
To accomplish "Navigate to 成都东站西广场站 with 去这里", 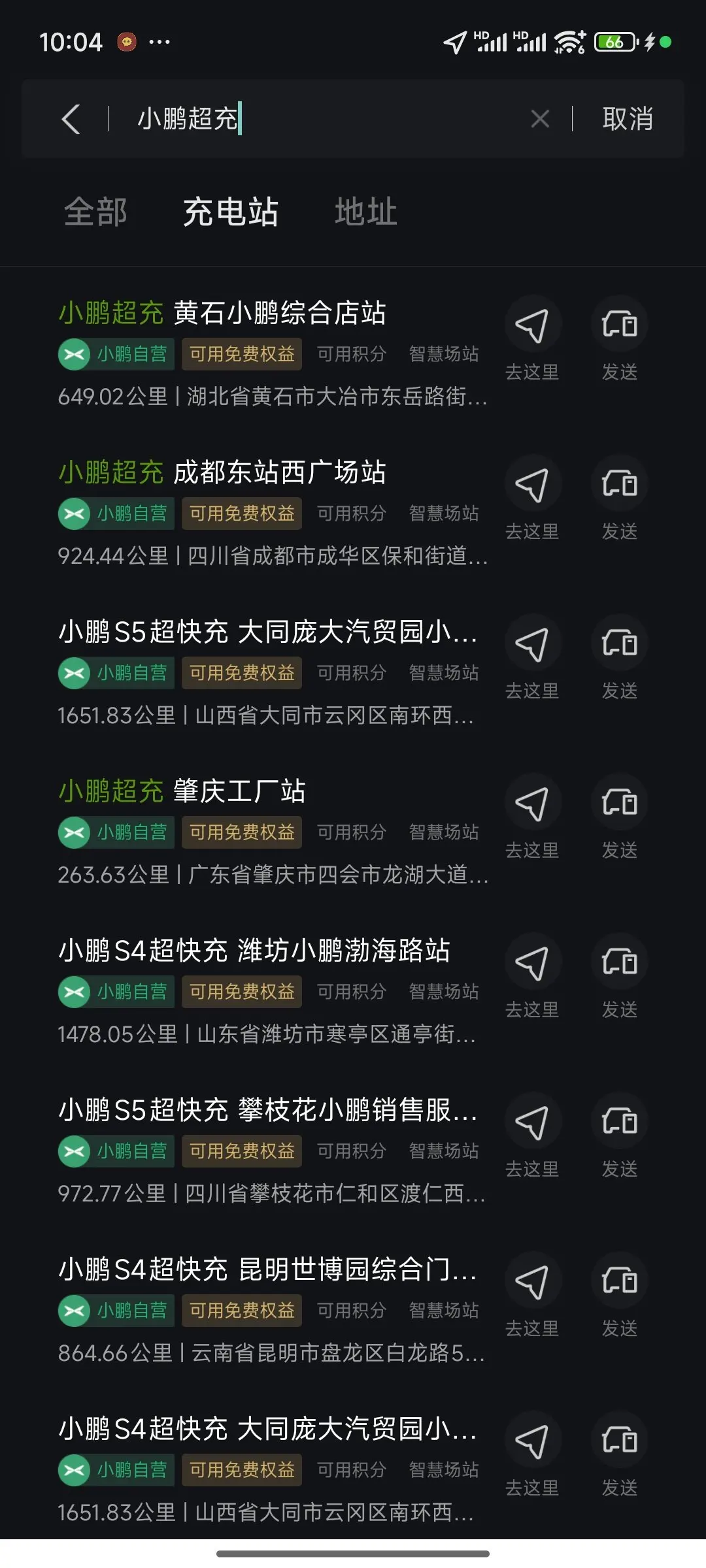I will (532, 497).
